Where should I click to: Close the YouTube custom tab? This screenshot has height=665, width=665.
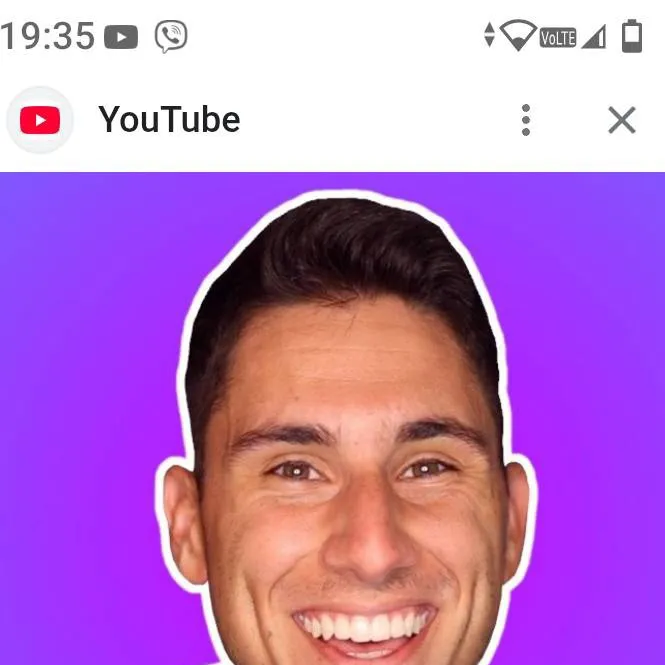pos(622,120)
